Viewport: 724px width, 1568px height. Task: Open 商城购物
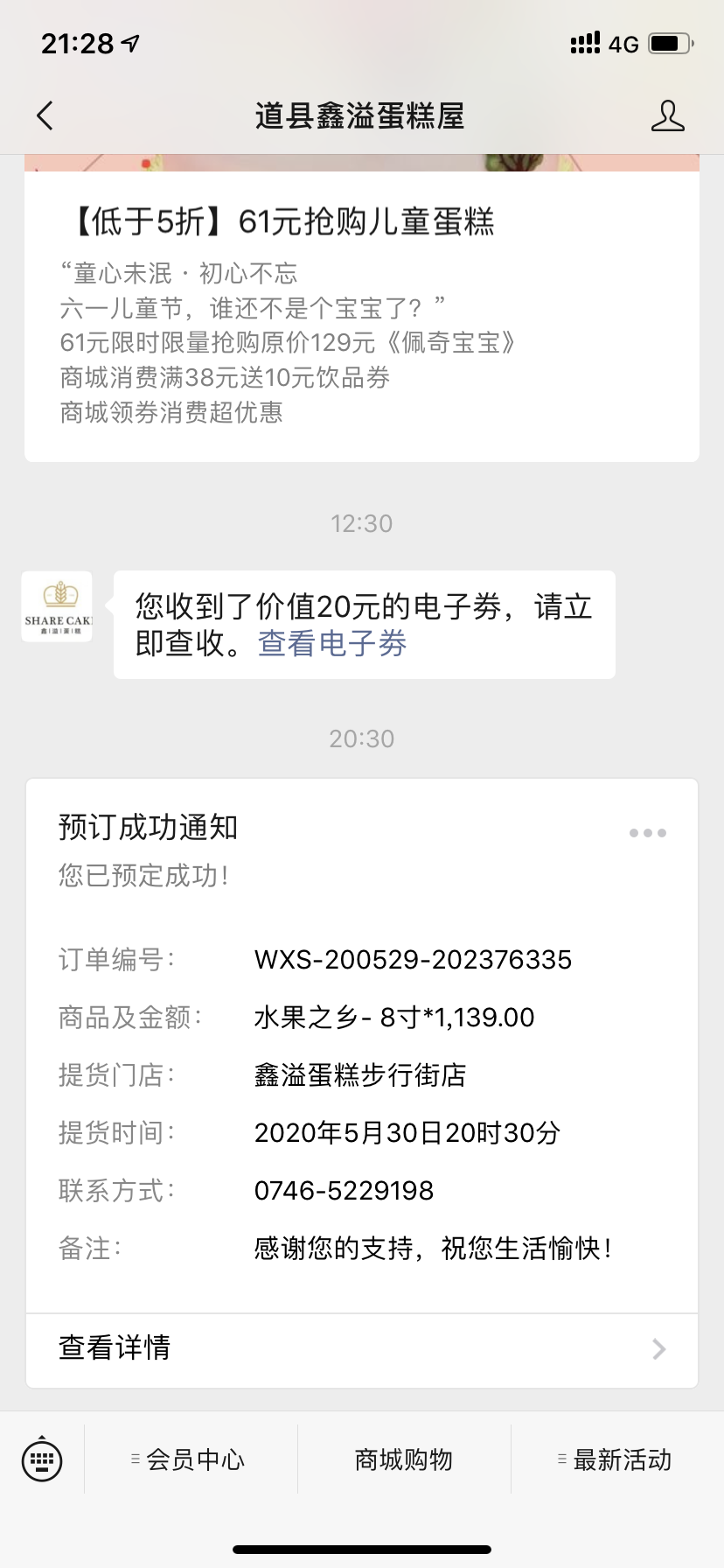[x=404, y=1459]
